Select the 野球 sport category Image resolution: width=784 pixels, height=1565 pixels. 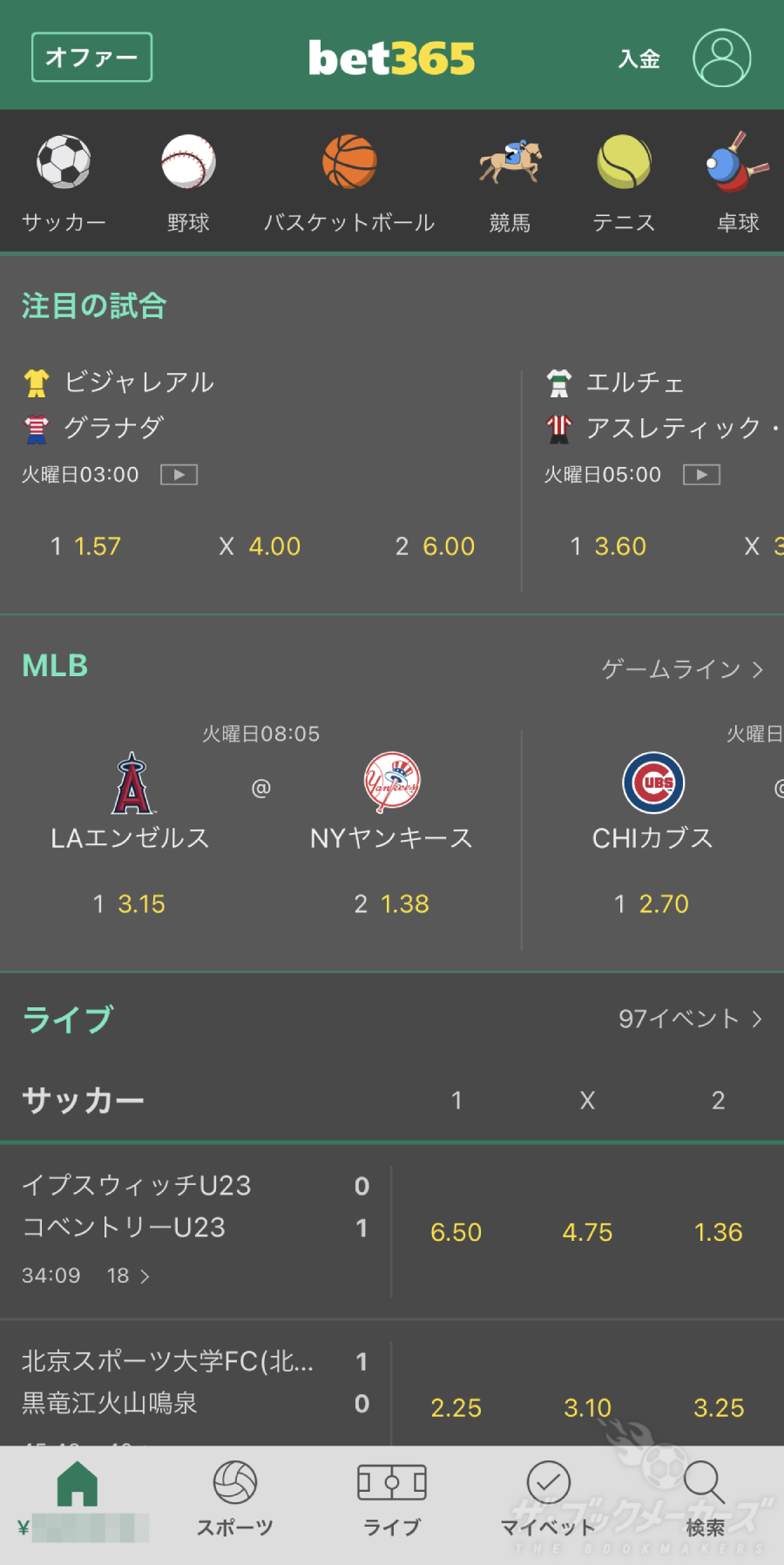188,183
